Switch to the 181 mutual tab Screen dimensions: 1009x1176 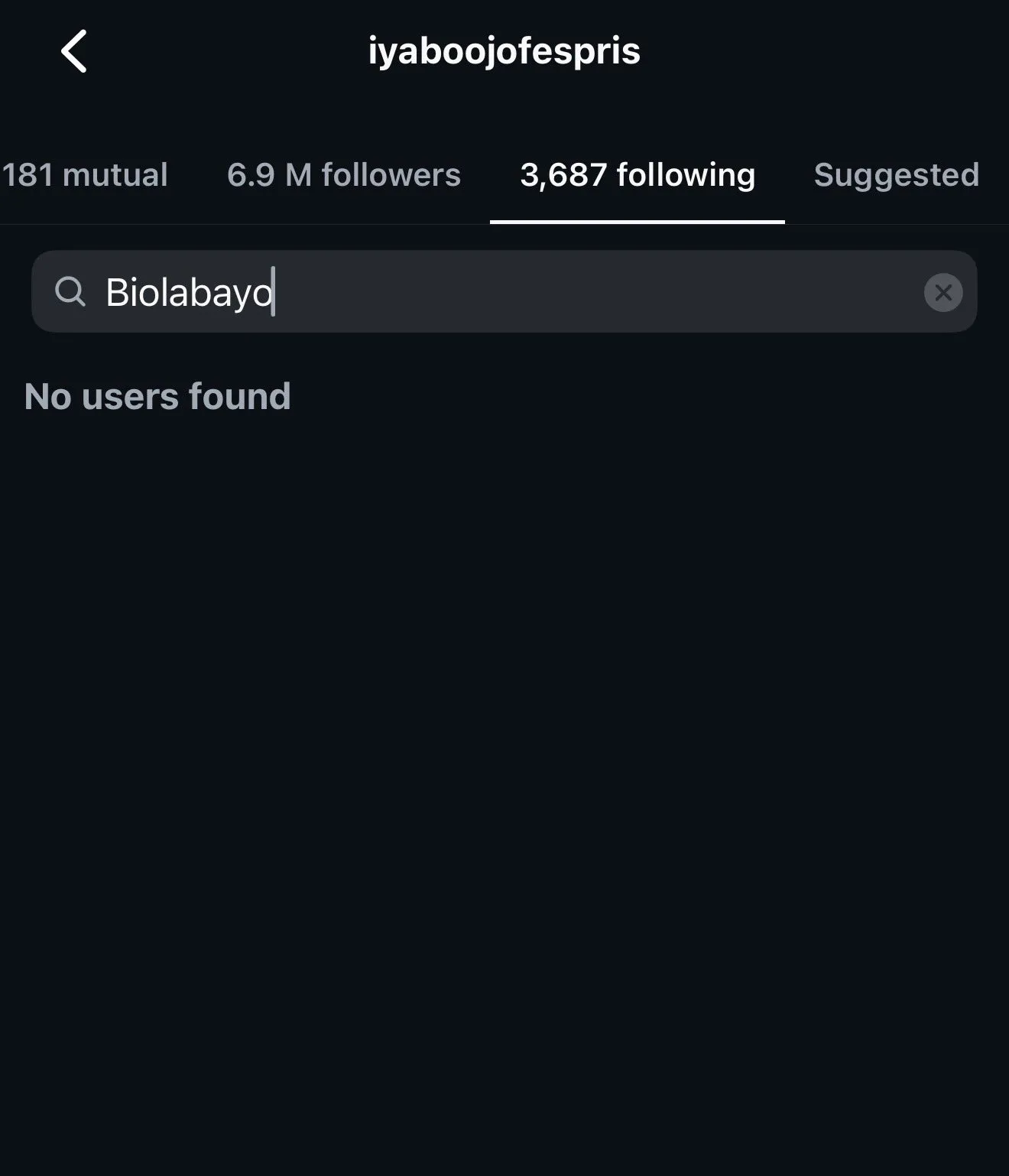(84, 175)
